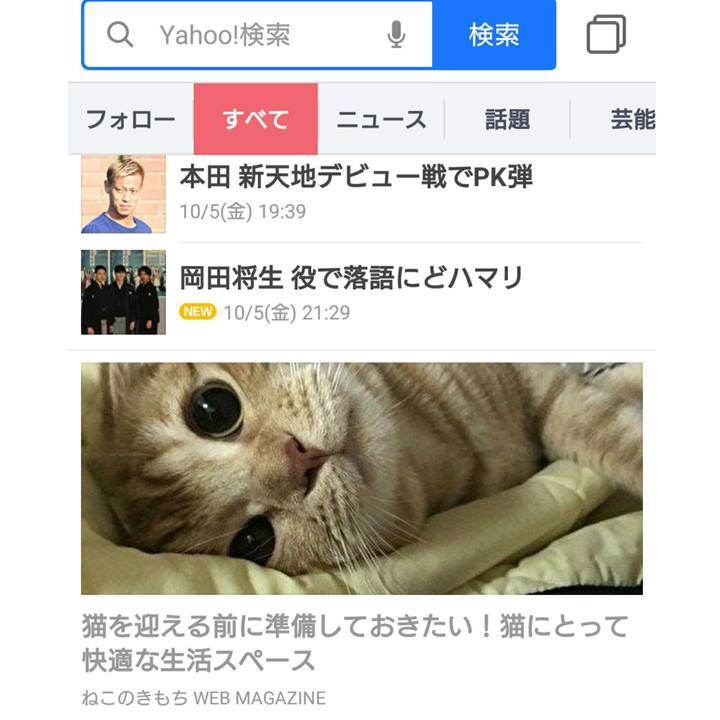720x720 pixels.
Task: Open the 話題 tab
Action: (507, 120)
